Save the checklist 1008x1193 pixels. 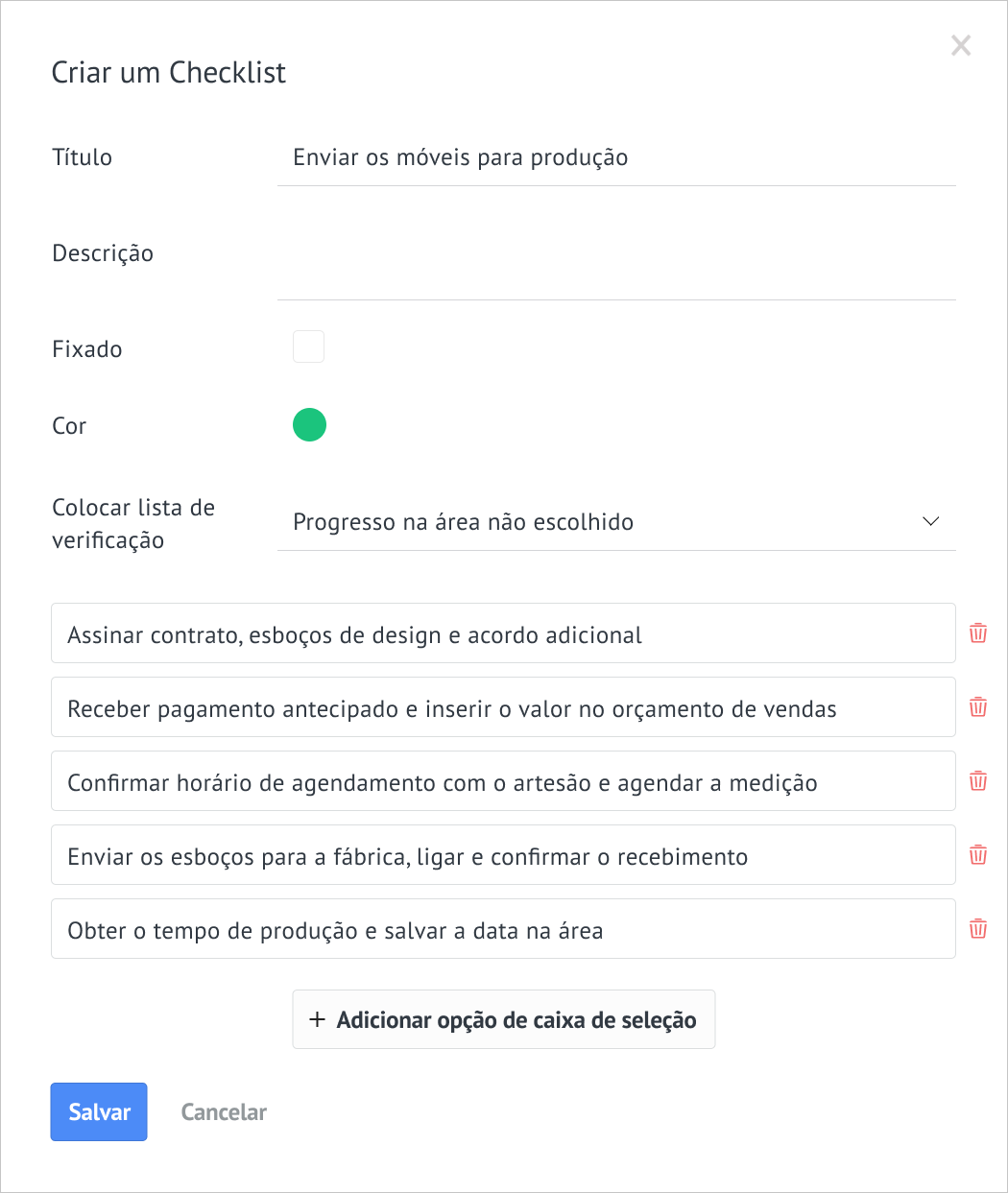pos(98,1111)
